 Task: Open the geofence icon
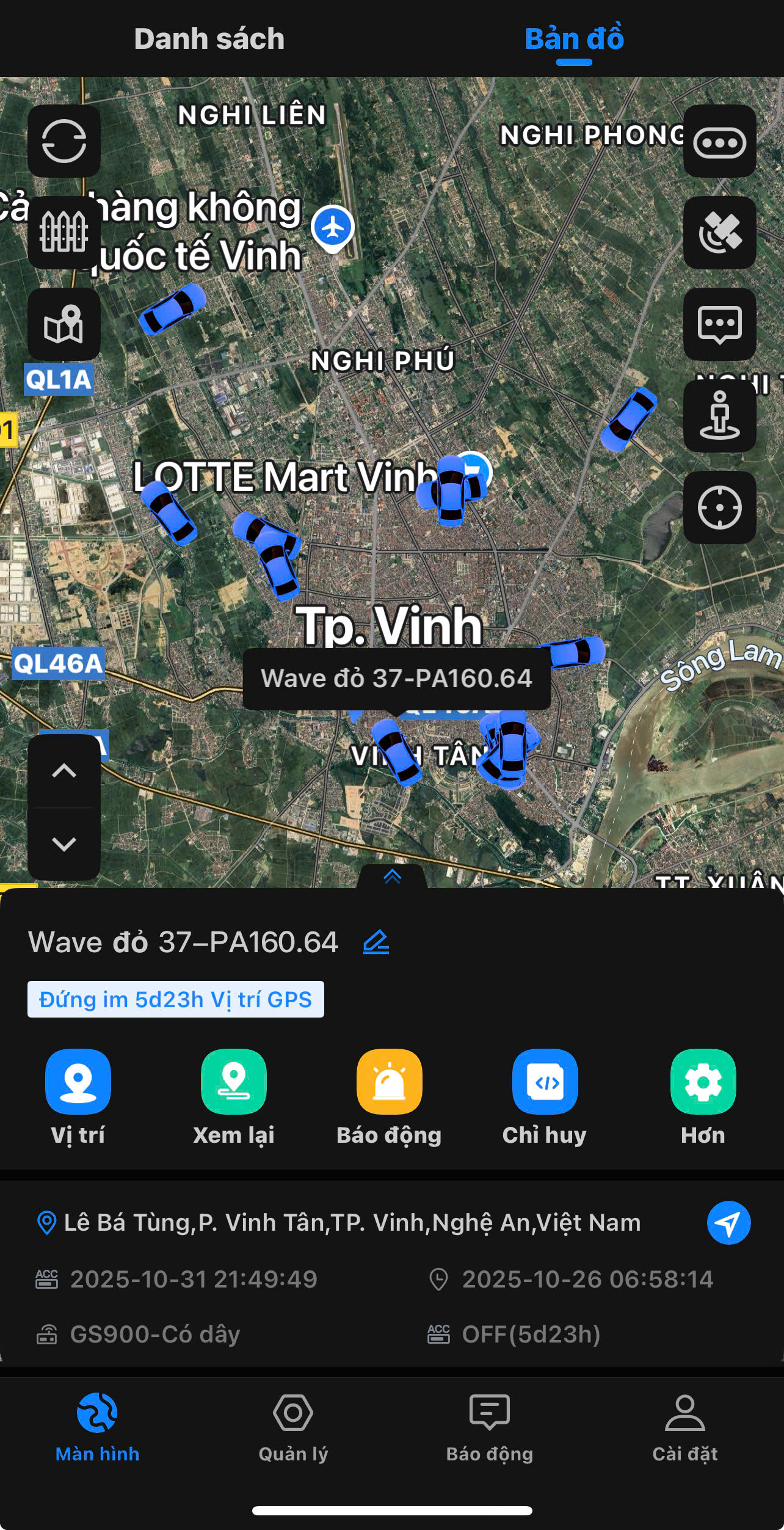64,233
